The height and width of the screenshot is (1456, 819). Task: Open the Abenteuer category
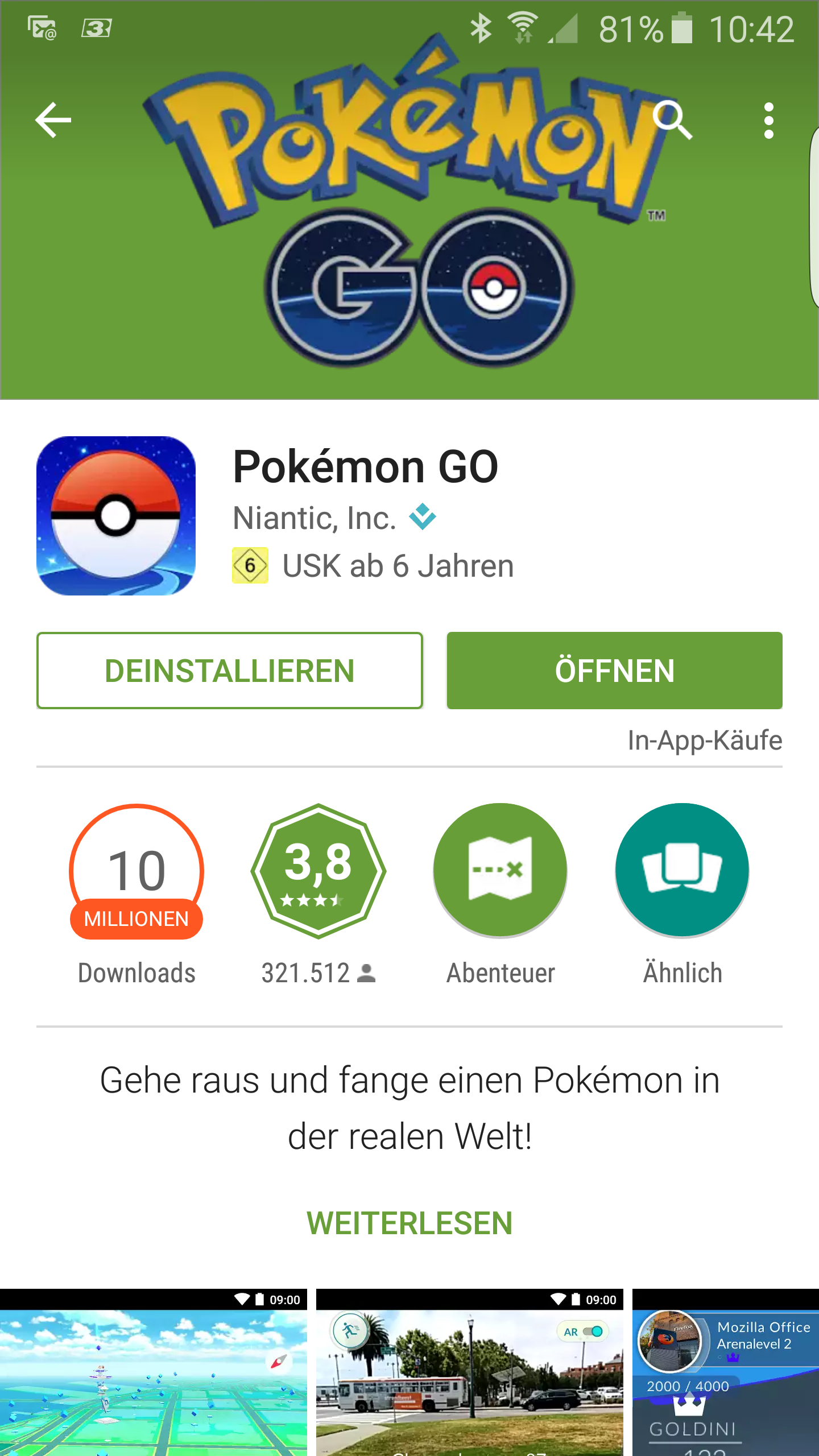point(500,871)
